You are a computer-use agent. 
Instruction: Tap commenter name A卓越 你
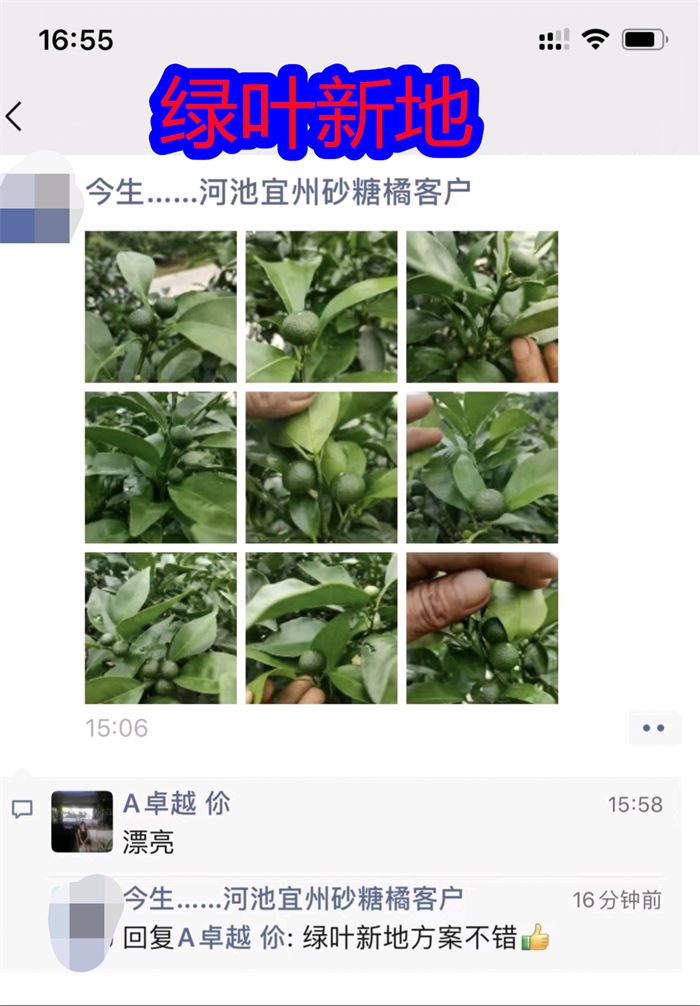(176, 803)
